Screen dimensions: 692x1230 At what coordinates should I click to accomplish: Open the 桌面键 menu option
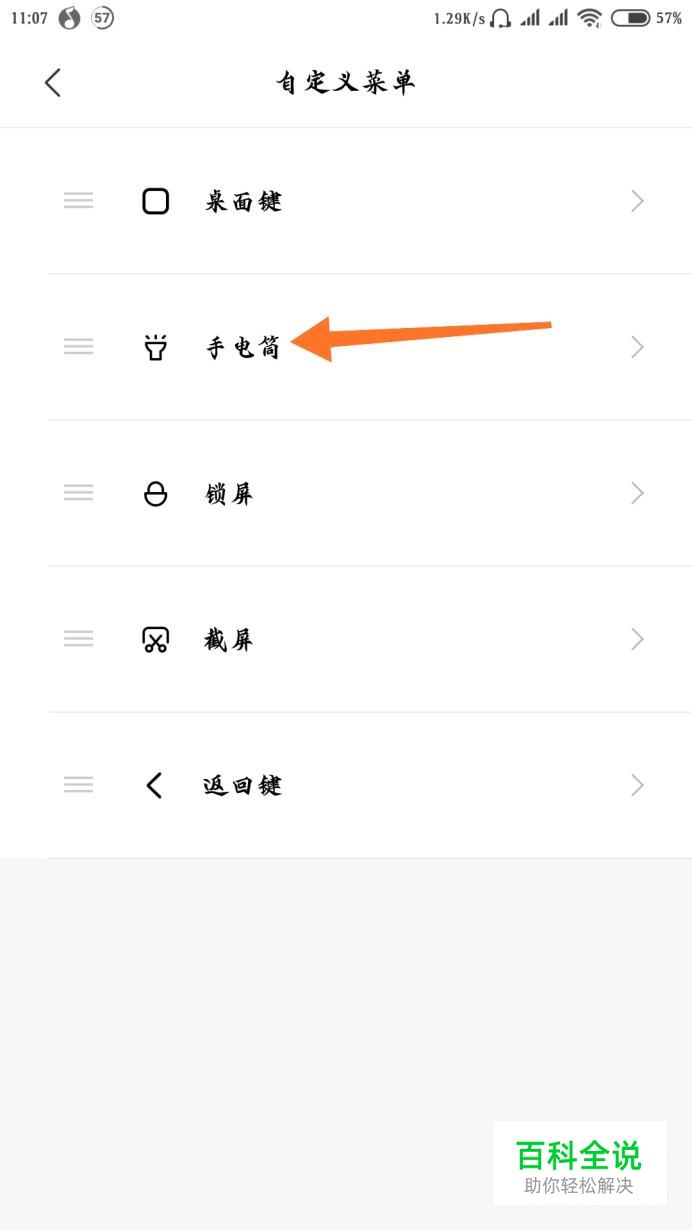click(x=345, y=201)
